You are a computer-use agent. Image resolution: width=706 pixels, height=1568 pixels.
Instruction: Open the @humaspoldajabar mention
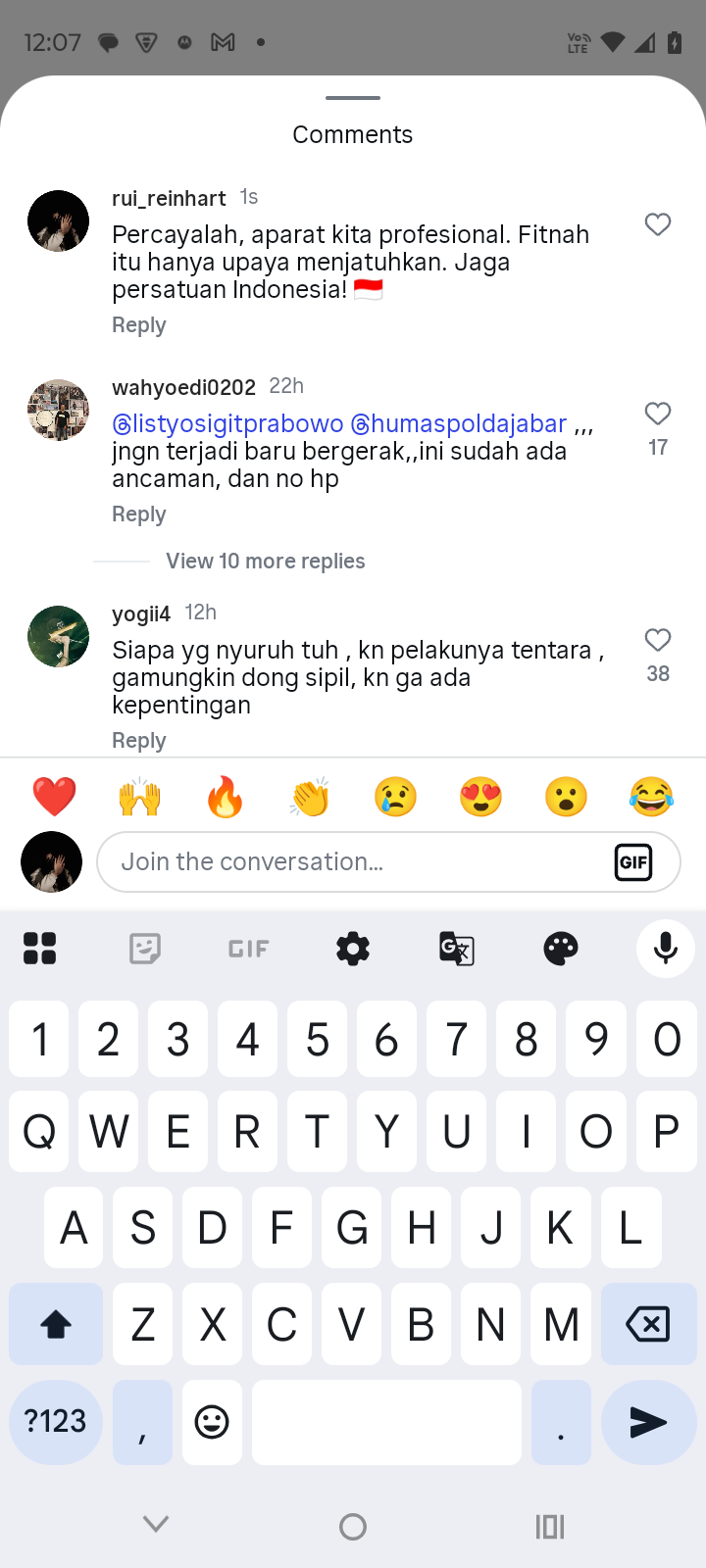point(459,423)
